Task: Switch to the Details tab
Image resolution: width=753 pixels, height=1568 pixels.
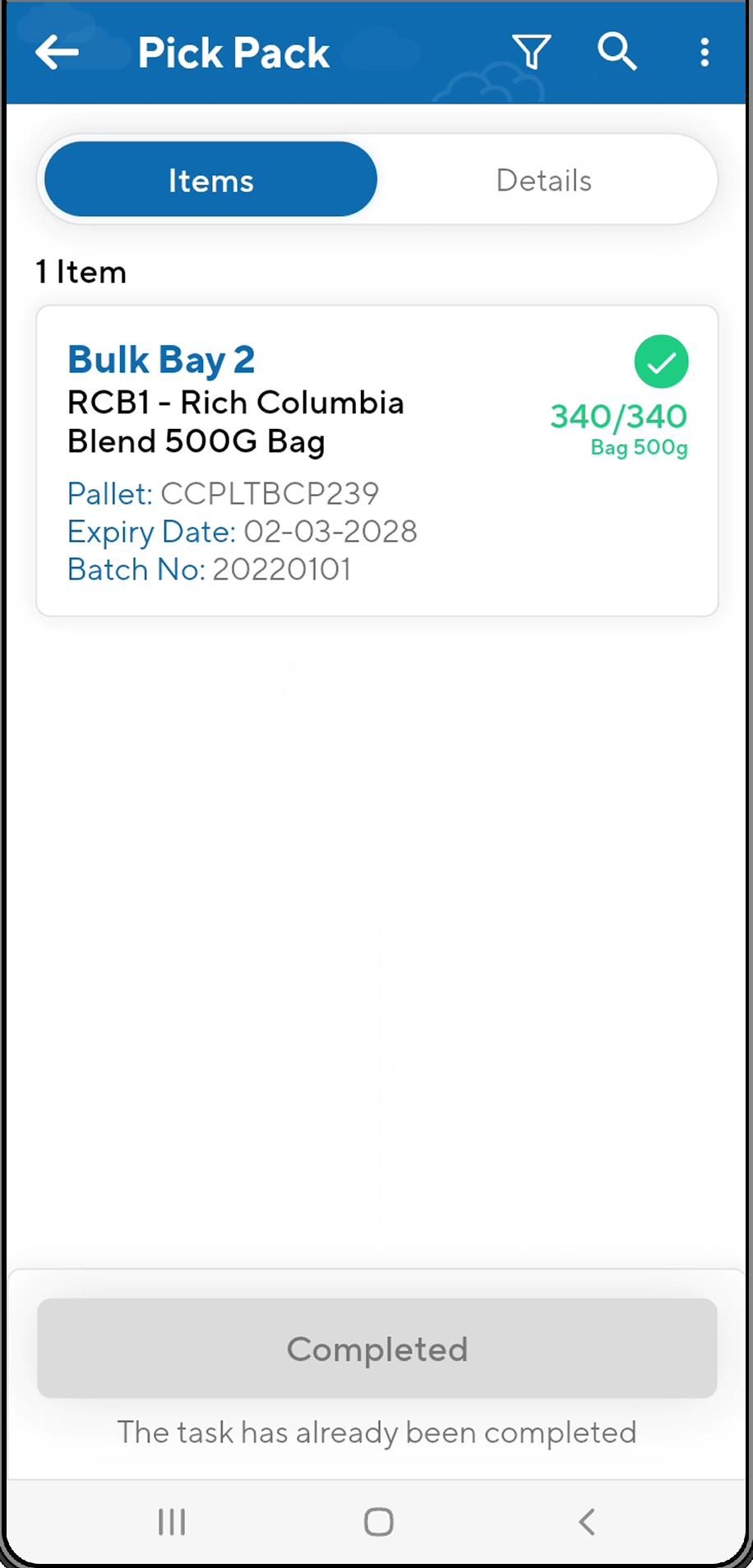Action: click(x=543, y=180)
